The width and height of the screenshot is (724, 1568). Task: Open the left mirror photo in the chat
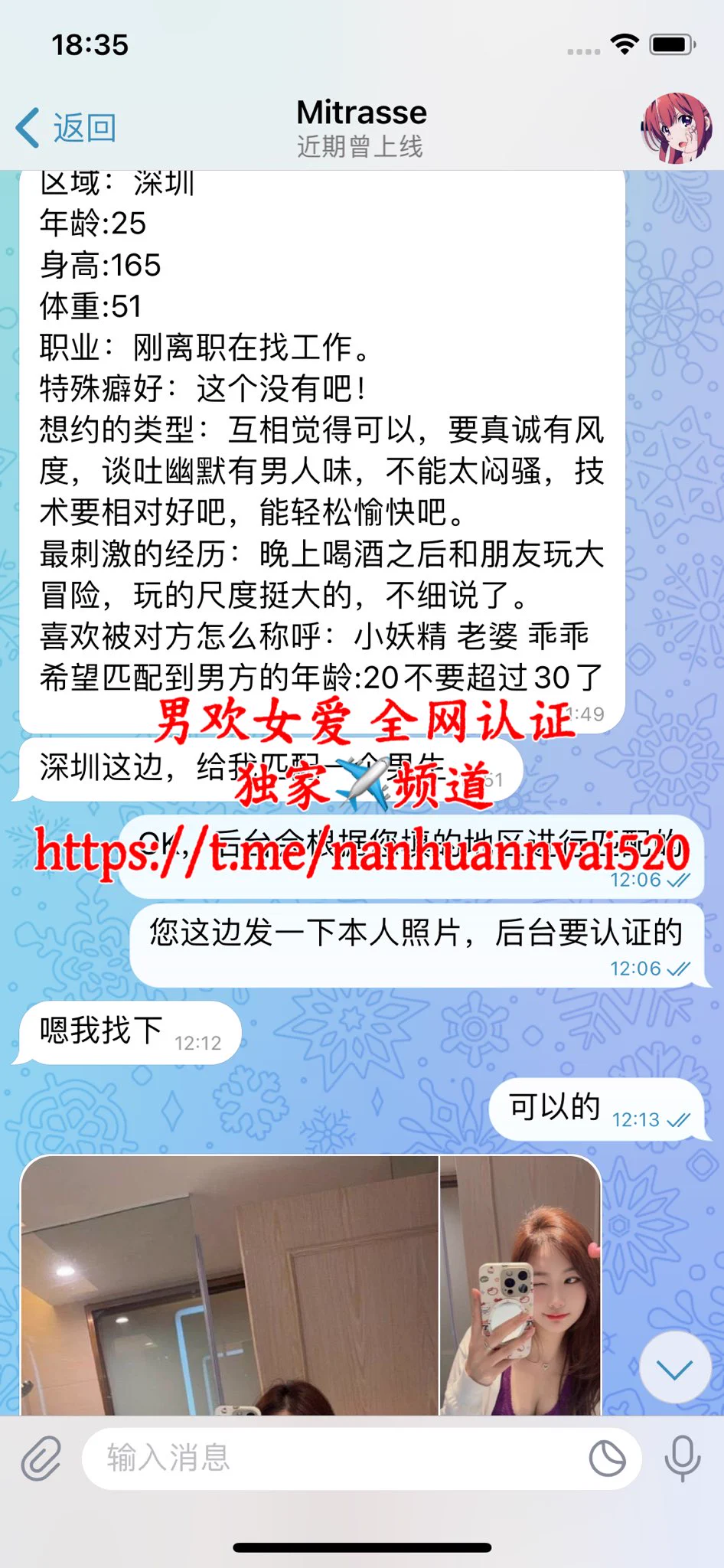[230, 1285]
